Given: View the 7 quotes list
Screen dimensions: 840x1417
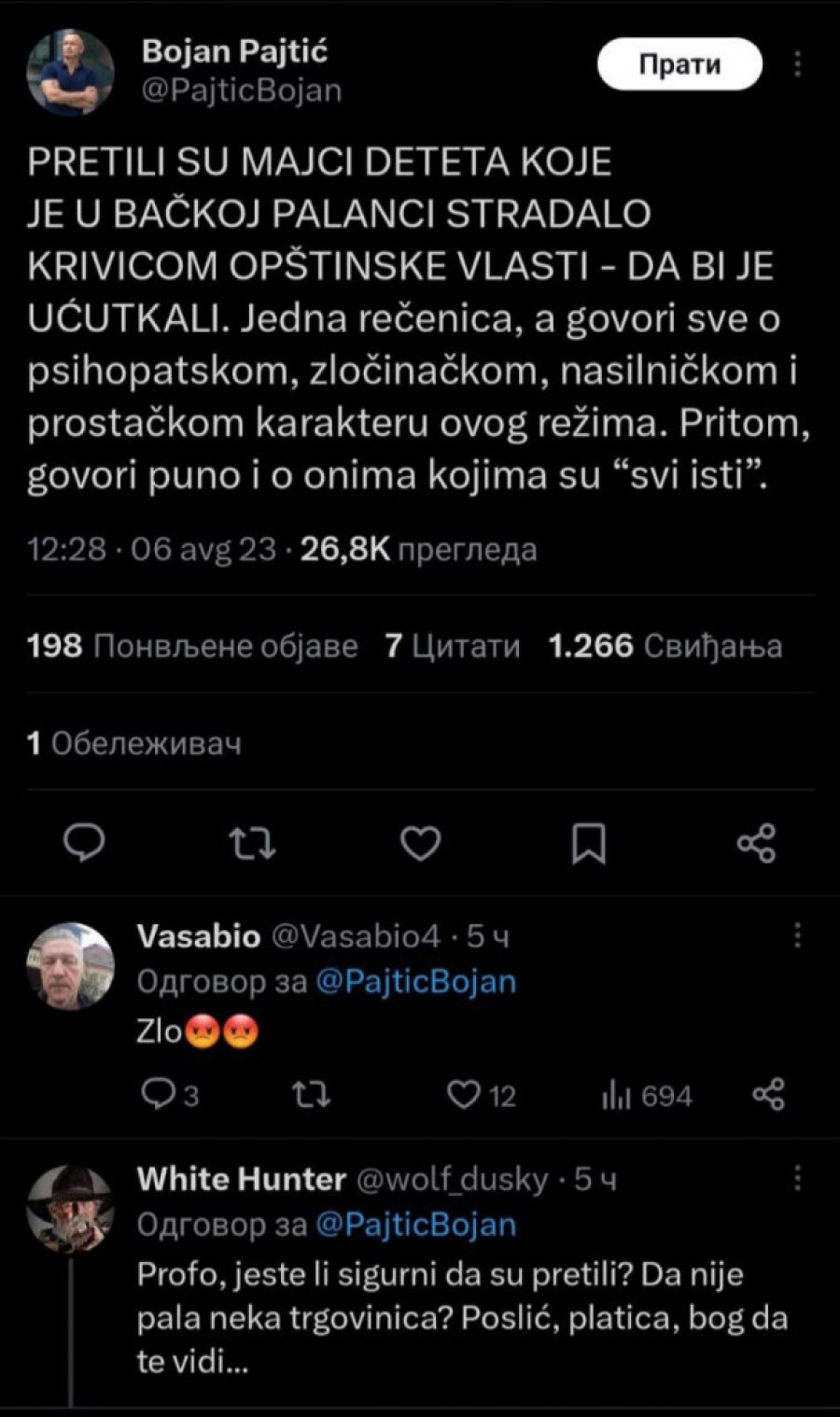Looking at the screenshot, I should point(453,646).
